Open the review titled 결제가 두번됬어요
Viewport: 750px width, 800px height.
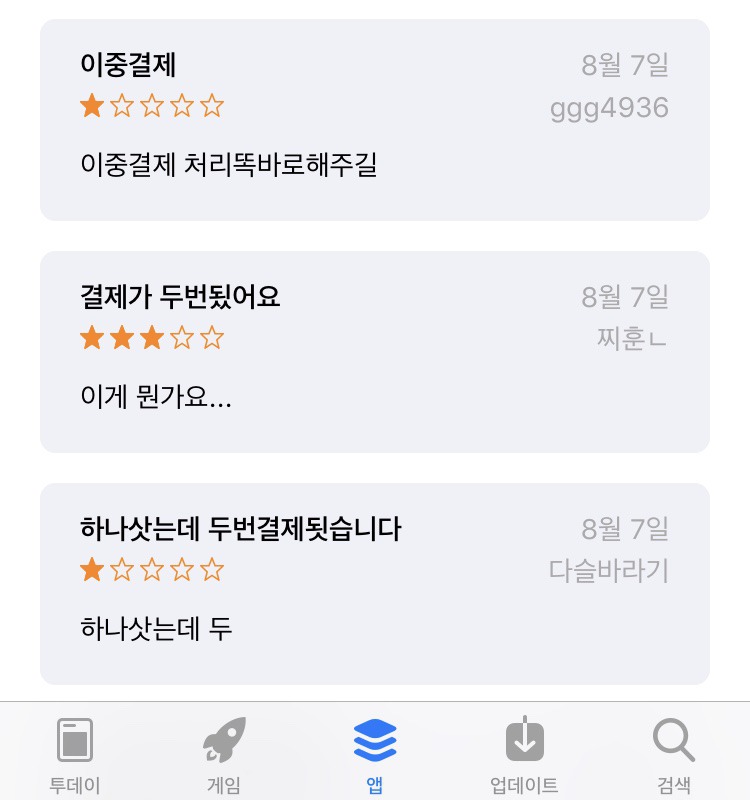[x=375, y=352]
